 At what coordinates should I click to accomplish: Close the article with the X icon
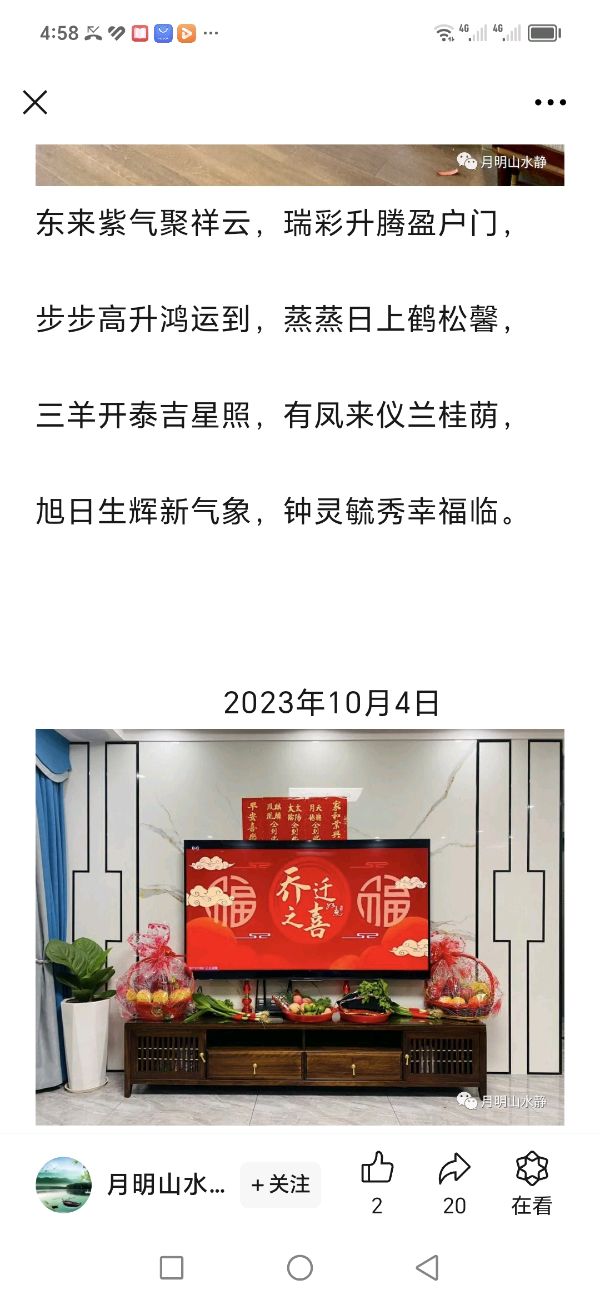pyautogui.click(x=35, y=102)
